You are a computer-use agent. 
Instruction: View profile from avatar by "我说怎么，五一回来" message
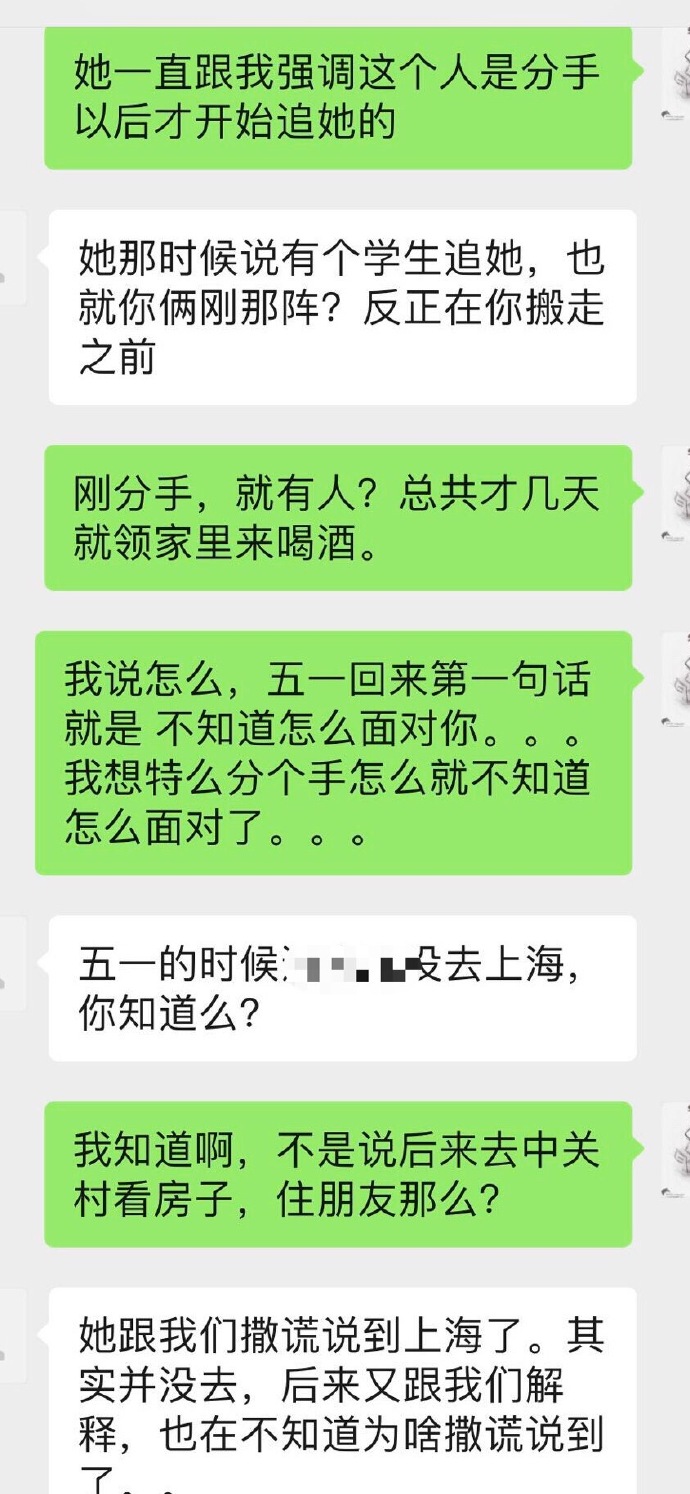click(675, 680)
